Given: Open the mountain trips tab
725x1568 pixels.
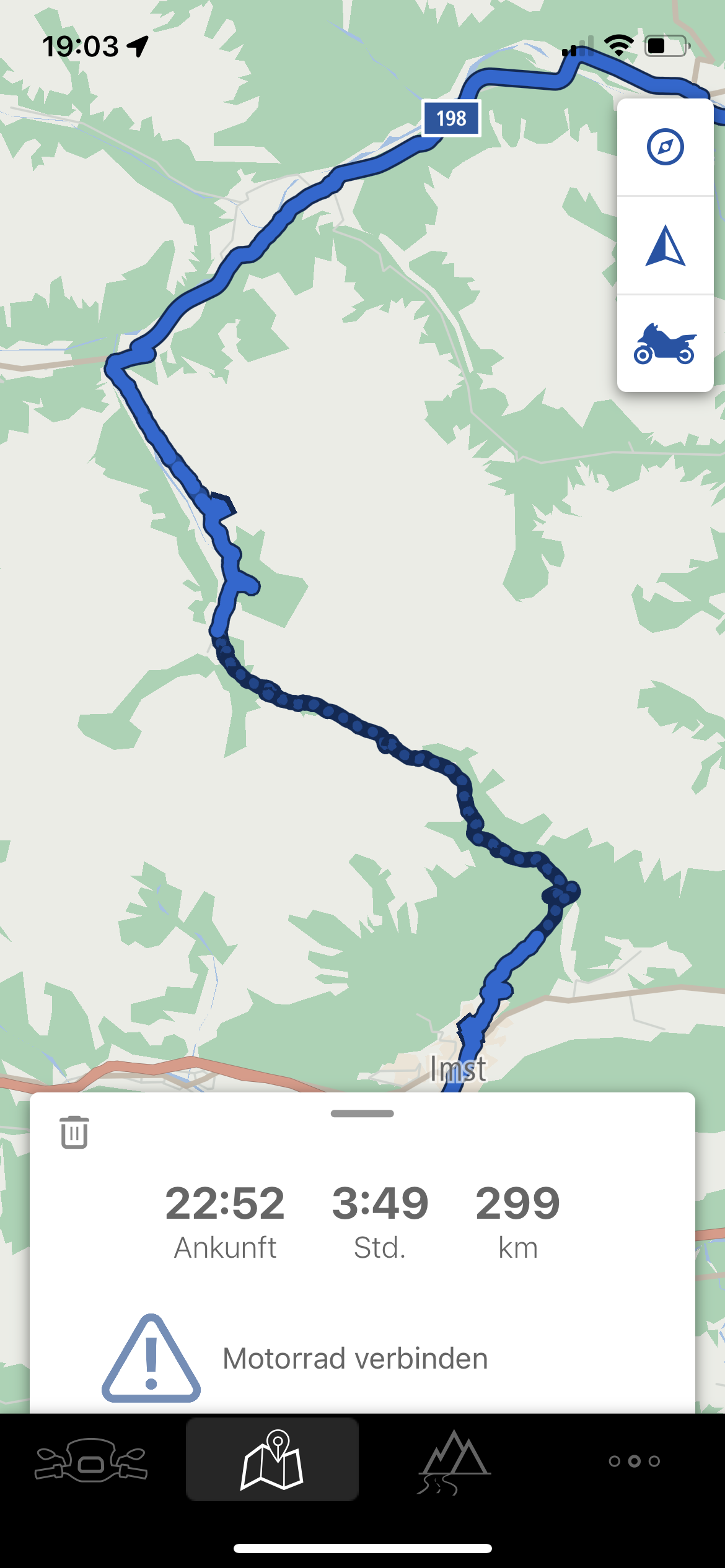Looking at the screenshot, I should coord(454,1461).
